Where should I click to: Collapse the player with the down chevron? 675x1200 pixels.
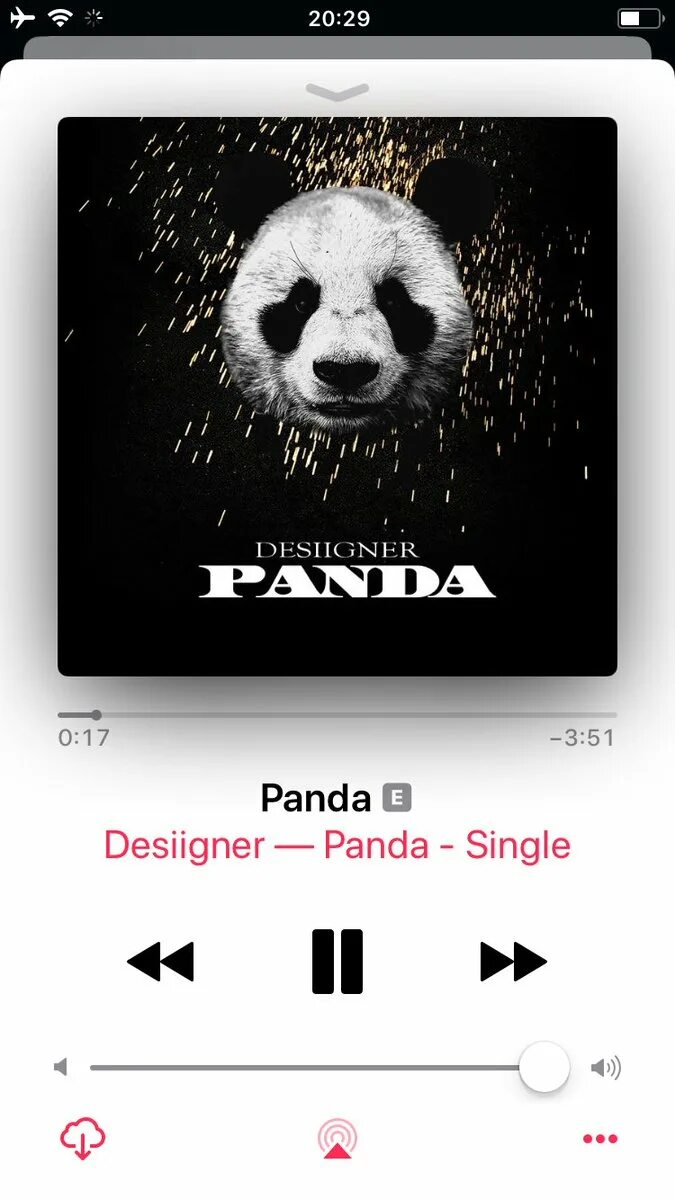point(338,92)
